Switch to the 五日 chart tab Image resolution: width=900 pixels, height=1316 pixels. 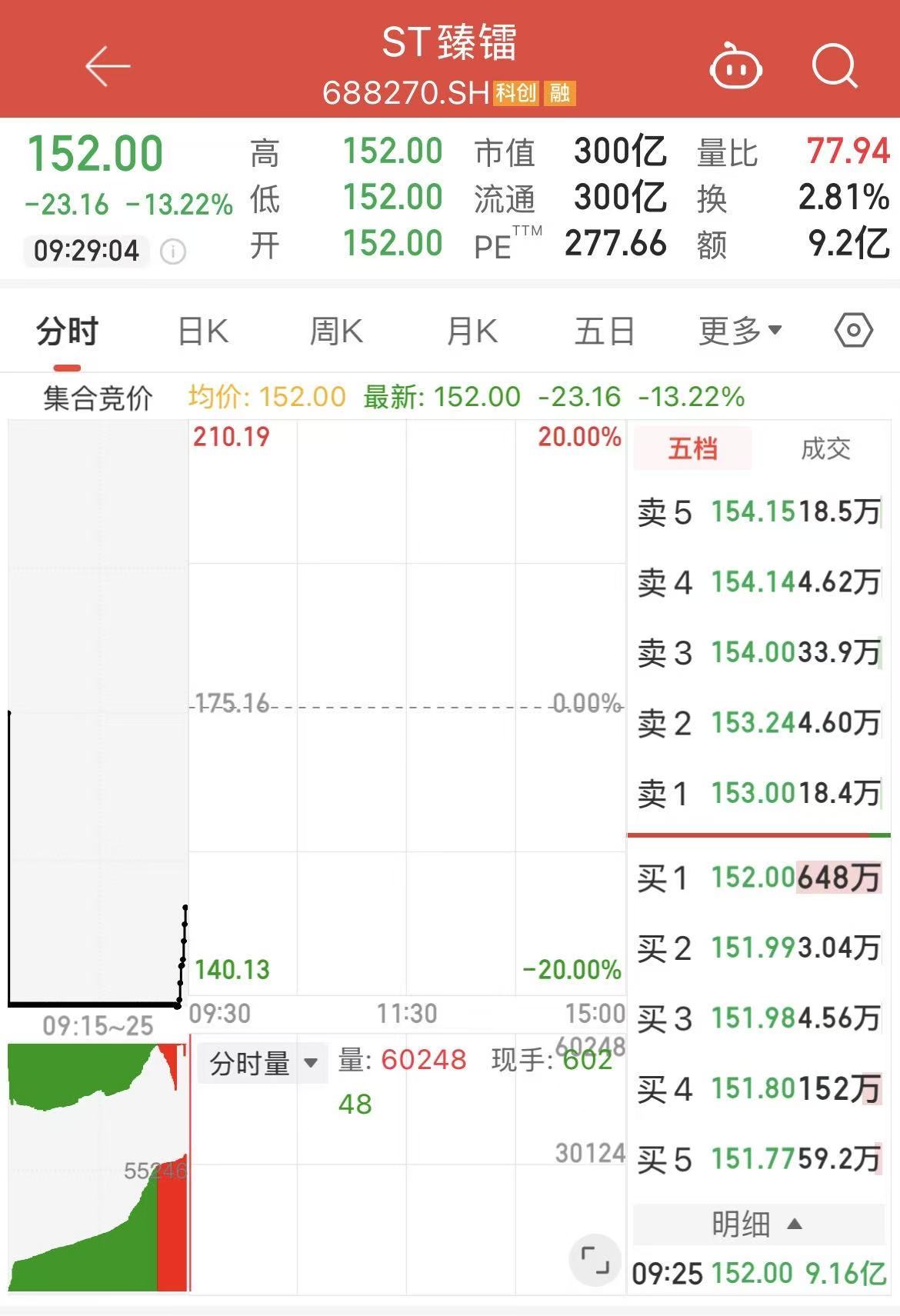click(x=605, y=331)
